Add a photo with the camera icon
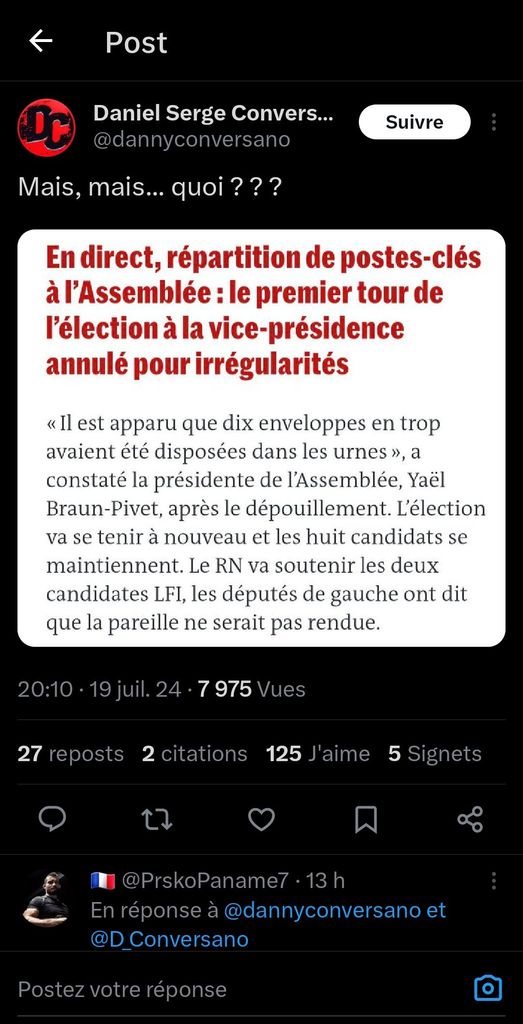Image resolution: width=523 pixels, height=1024 pixels. click(x=488, y=988)
